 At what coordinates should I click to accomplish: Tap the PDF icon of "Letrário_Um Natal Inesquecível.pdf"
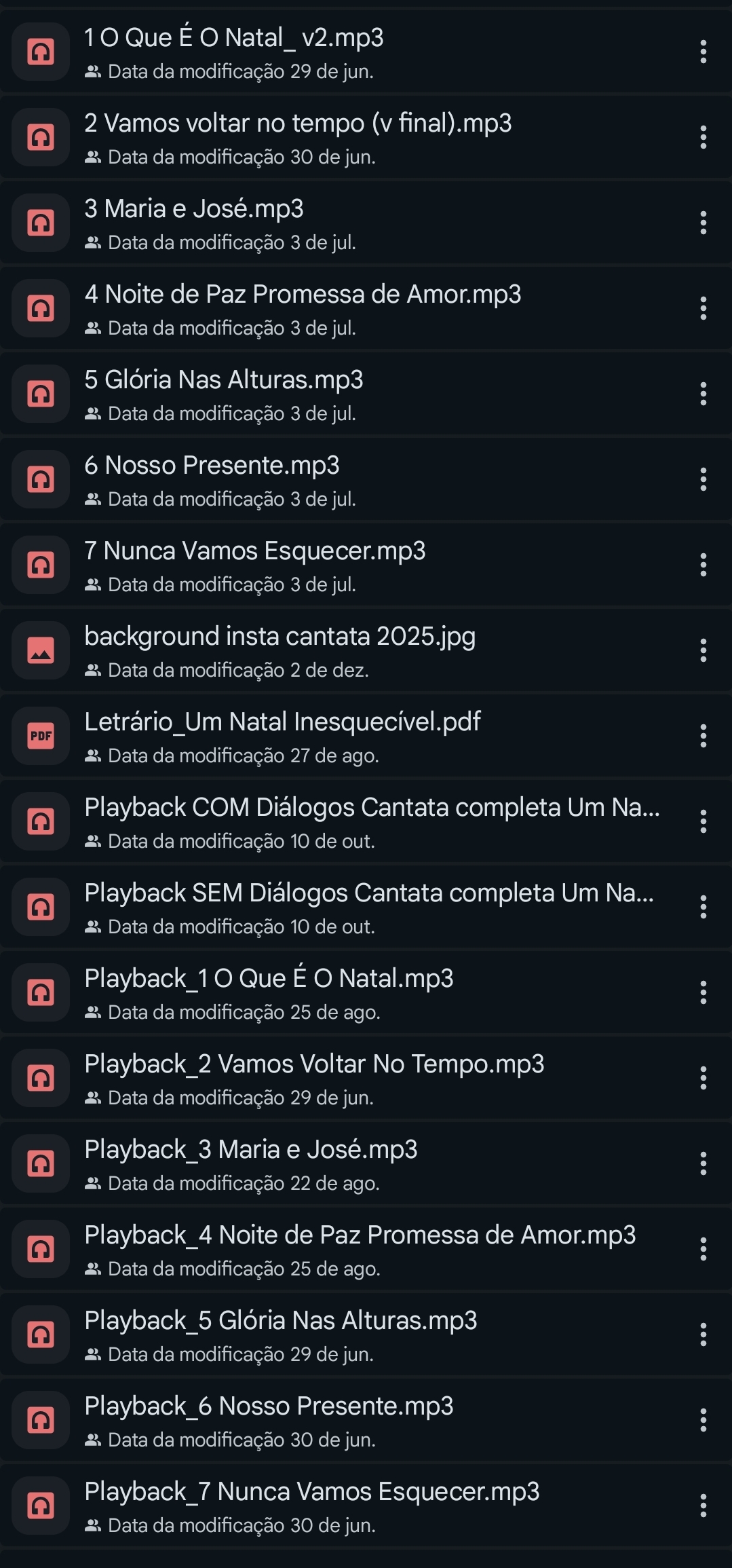[x=40, y=735]
